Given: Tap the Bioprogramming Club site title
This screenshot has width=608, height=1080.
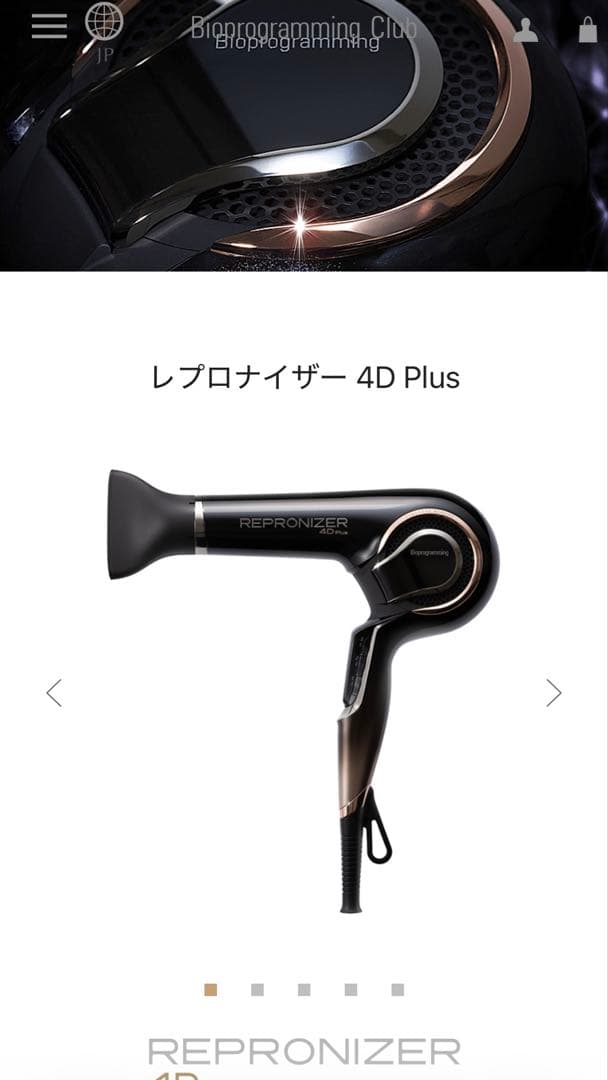Looking at the screenshot, I should click(x=303, y=29).
